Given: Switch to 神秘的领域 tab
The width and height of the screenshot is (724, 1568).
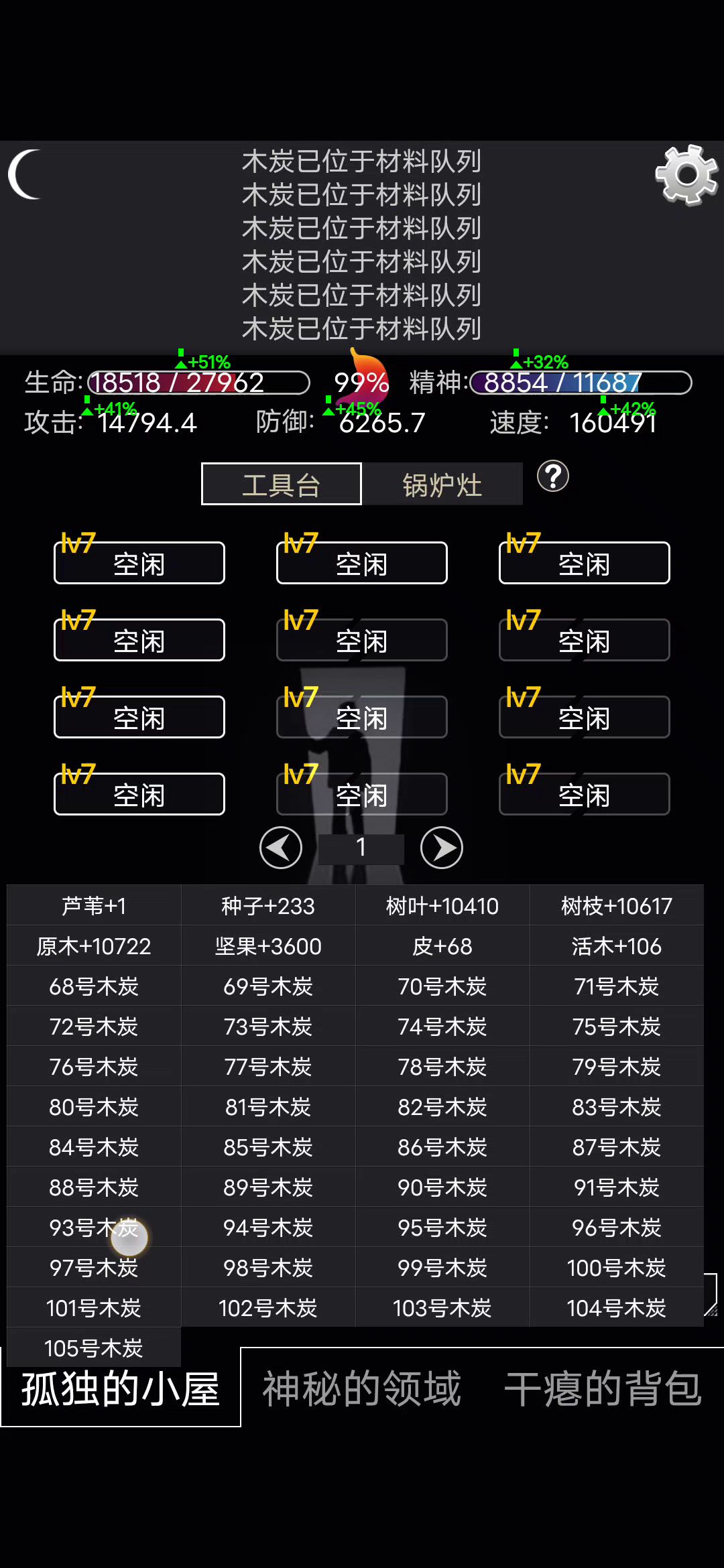Looking at the screenshot, I should point(362,1389).
